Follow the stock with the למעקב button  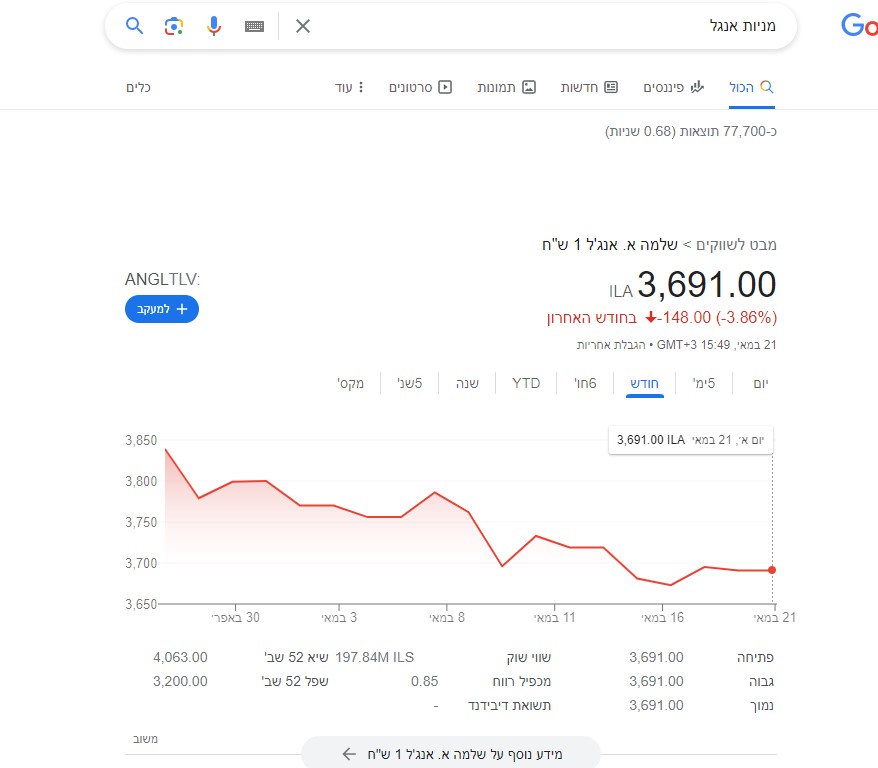[162, 310]
